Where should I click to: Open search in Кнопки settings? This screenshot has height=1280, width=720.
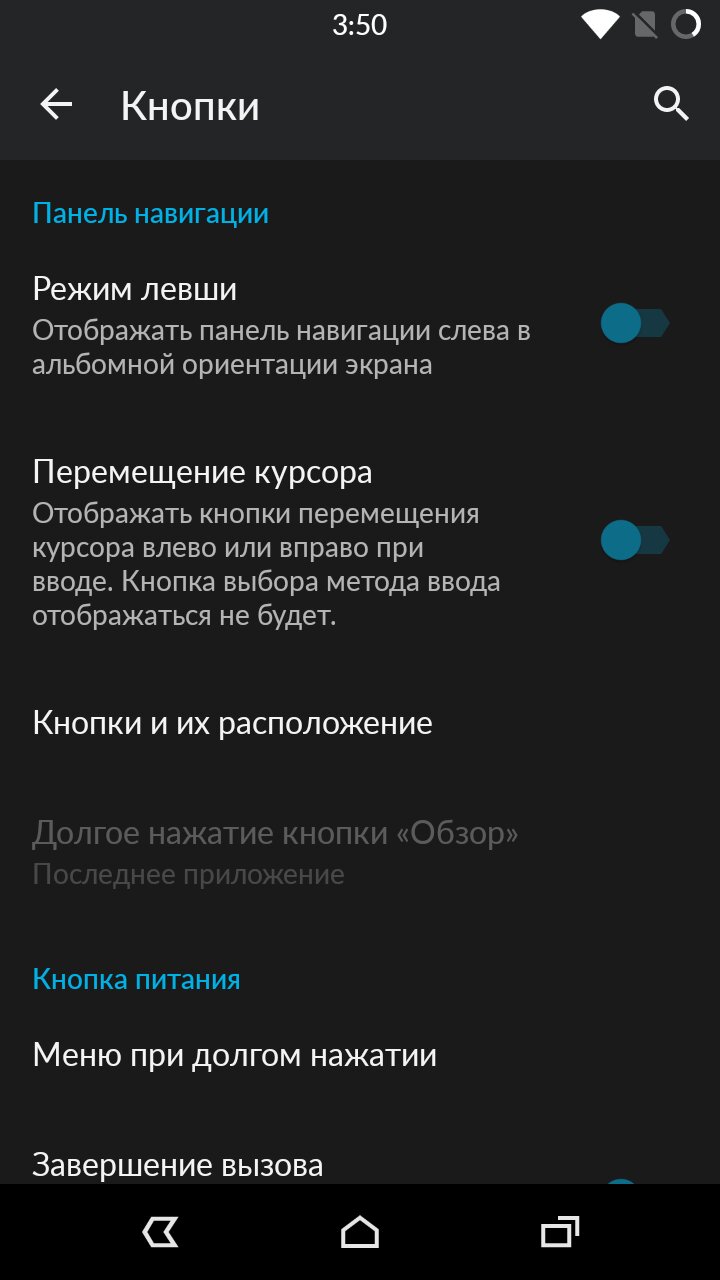point(671,104)
